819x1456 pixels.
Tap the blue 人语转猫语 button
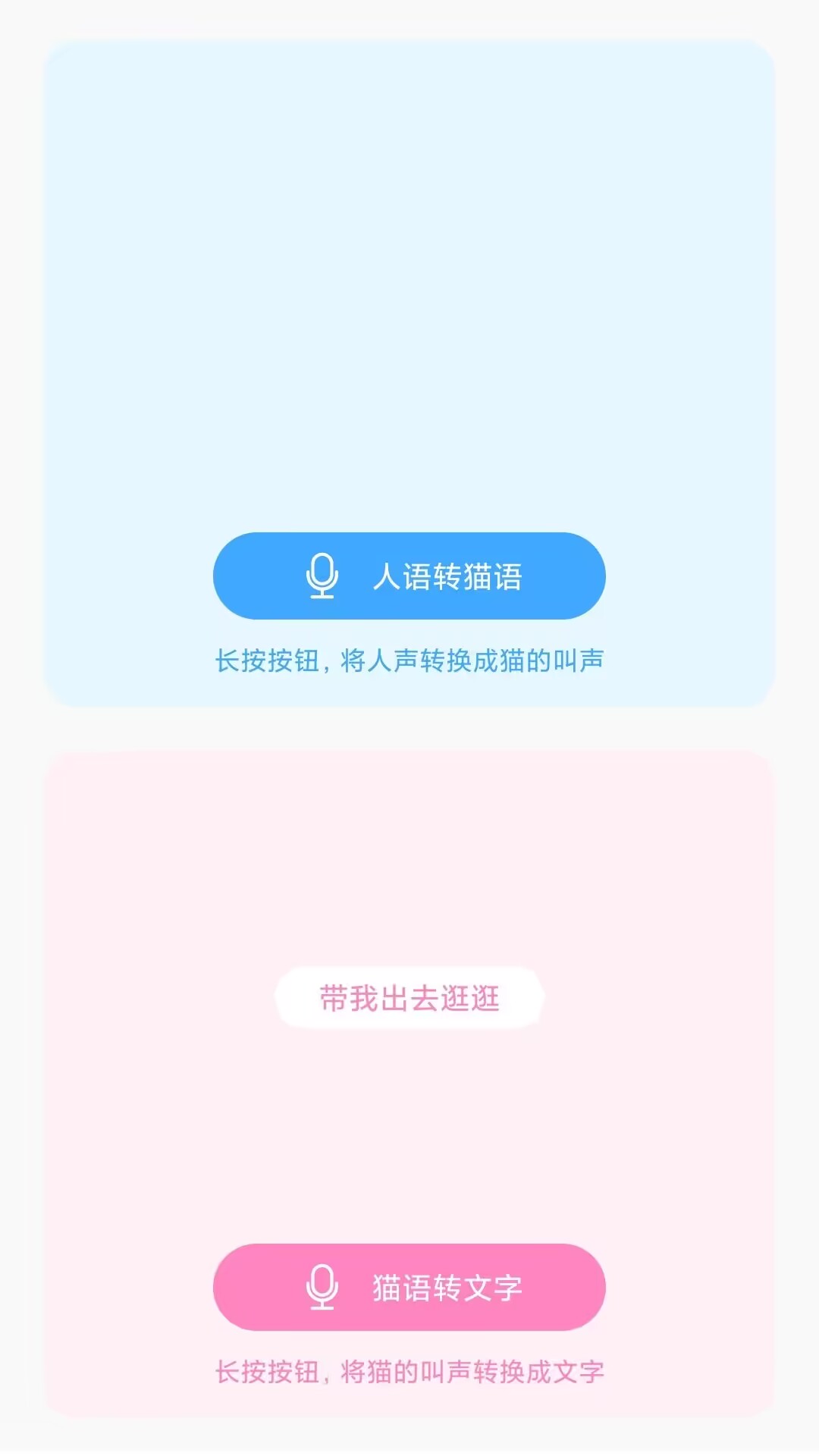(409, 576)
